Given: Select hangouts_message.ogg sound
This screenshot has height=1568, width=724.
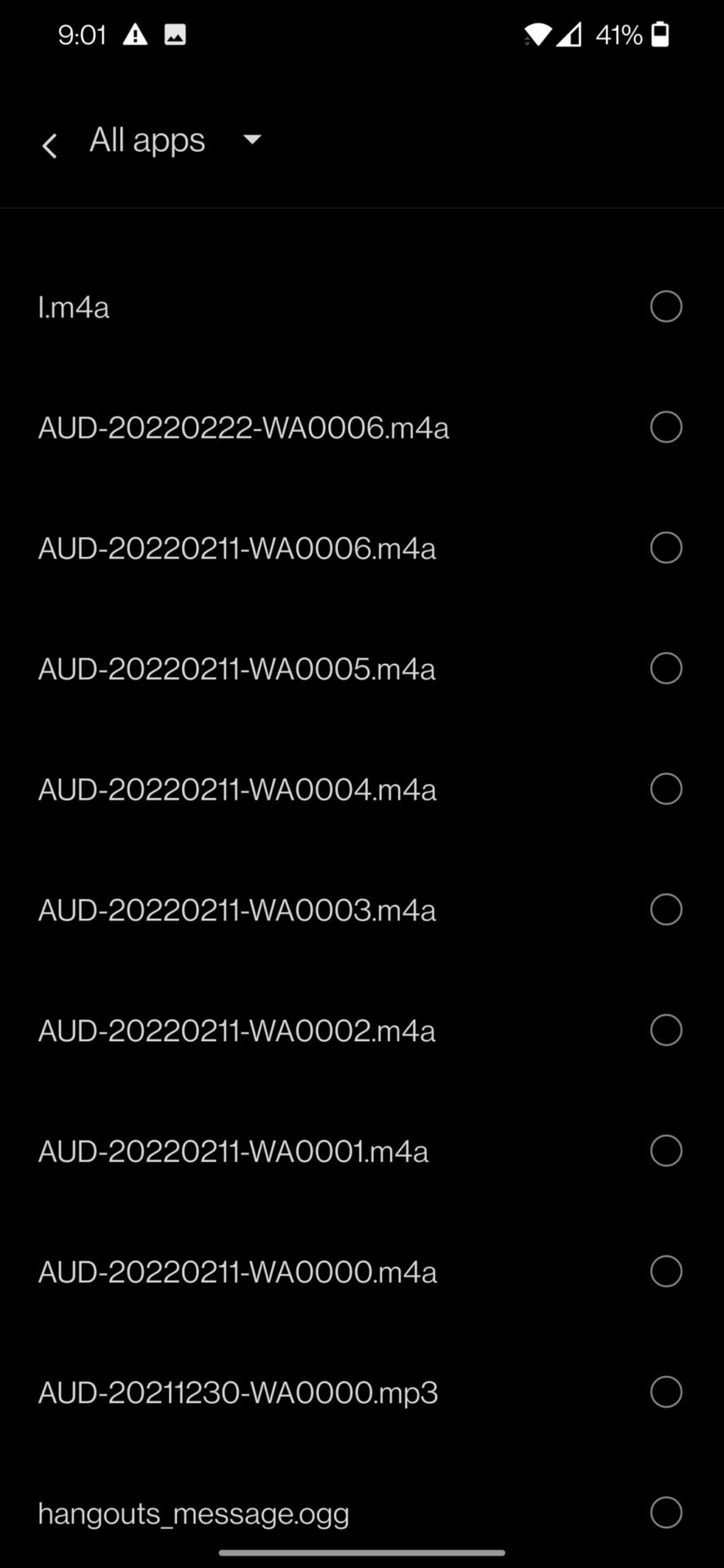Looking at the screenshot, I should pos(665,1512).
